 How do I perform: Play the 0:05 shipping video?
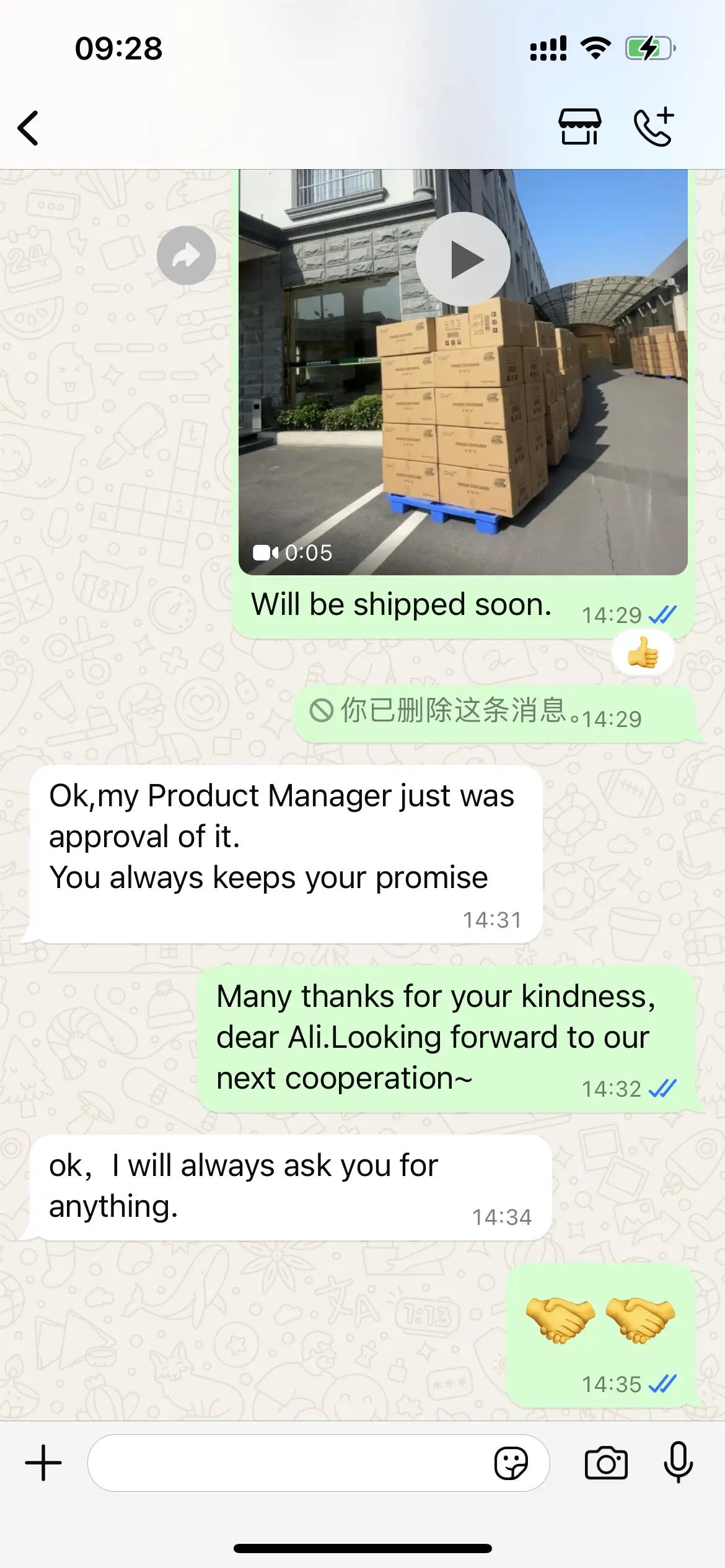(463, 259)
